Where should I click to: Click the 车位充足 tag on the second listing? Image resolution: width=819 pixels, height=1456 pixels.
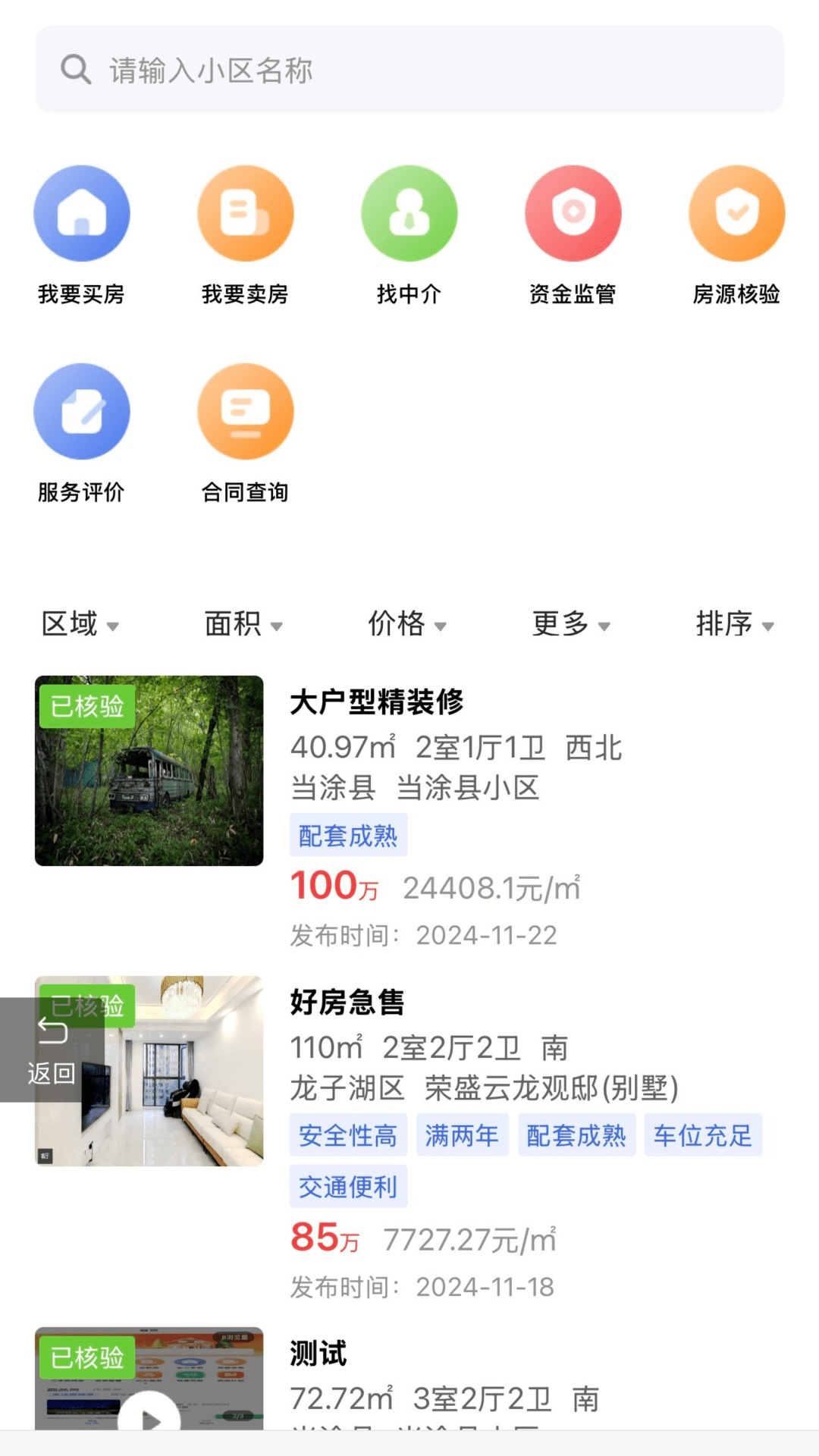[703, 1135]
